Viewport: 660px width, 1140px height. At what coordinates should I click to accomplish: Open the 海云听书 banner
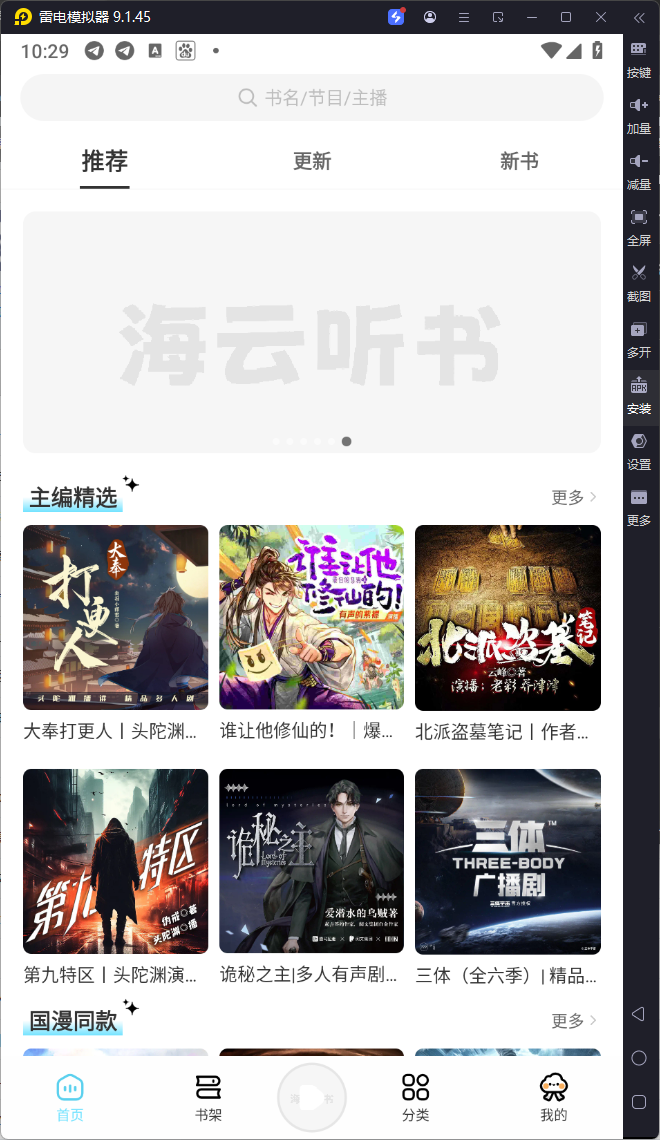pos(312,332)
